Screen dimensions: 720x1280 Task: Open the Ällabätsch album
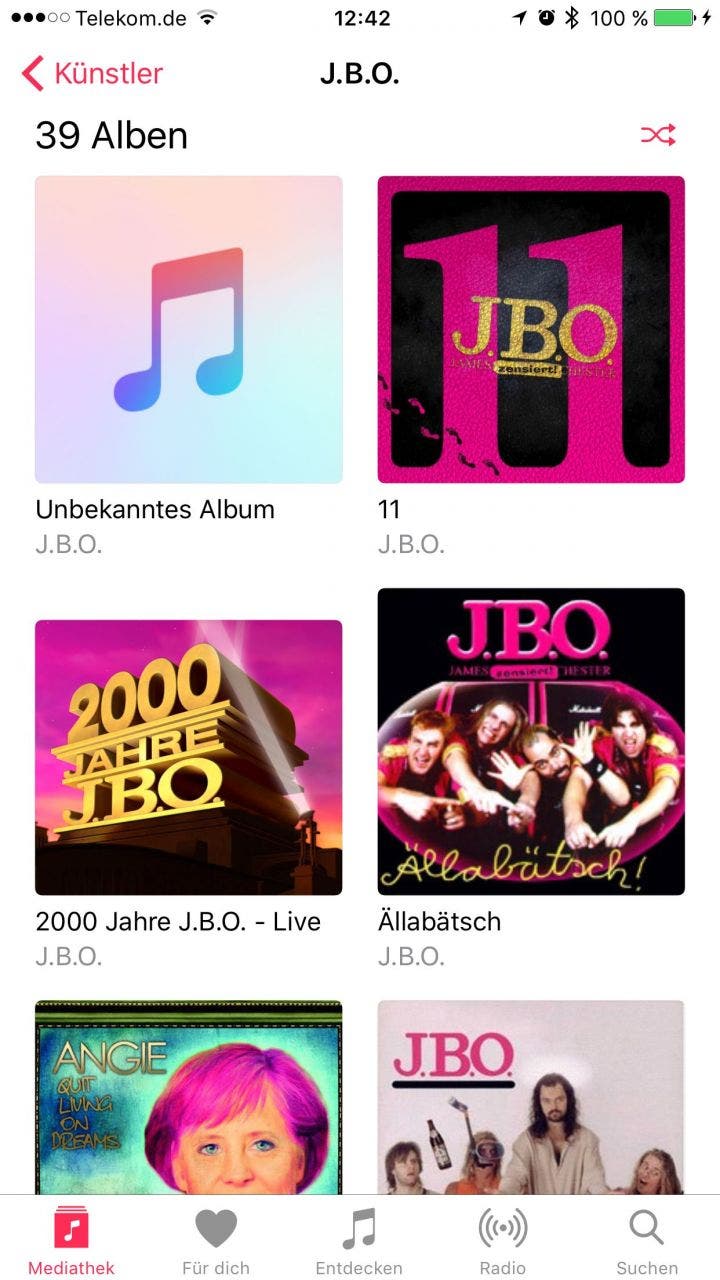[x=531, y=741]
